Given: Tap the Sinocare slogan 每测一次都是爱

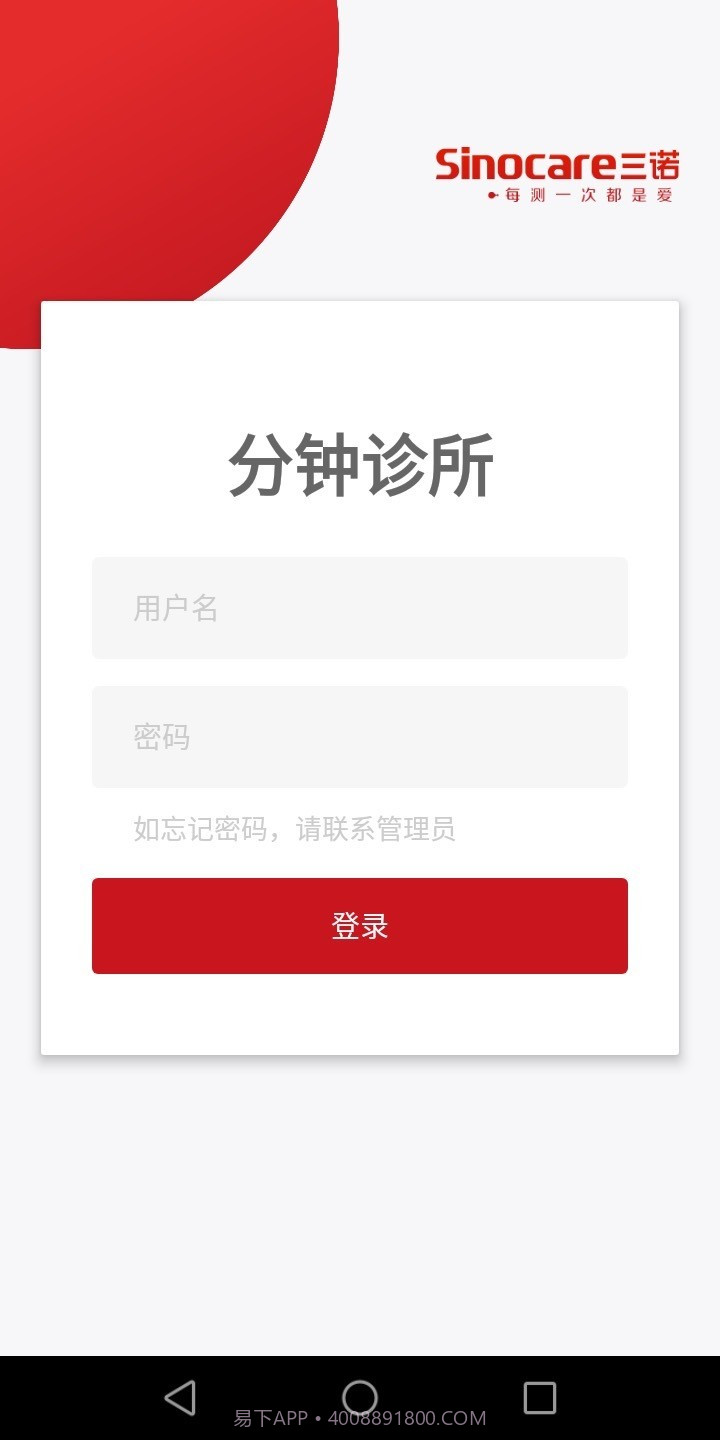Looking at the screenshot, I should tap(583, 196).
